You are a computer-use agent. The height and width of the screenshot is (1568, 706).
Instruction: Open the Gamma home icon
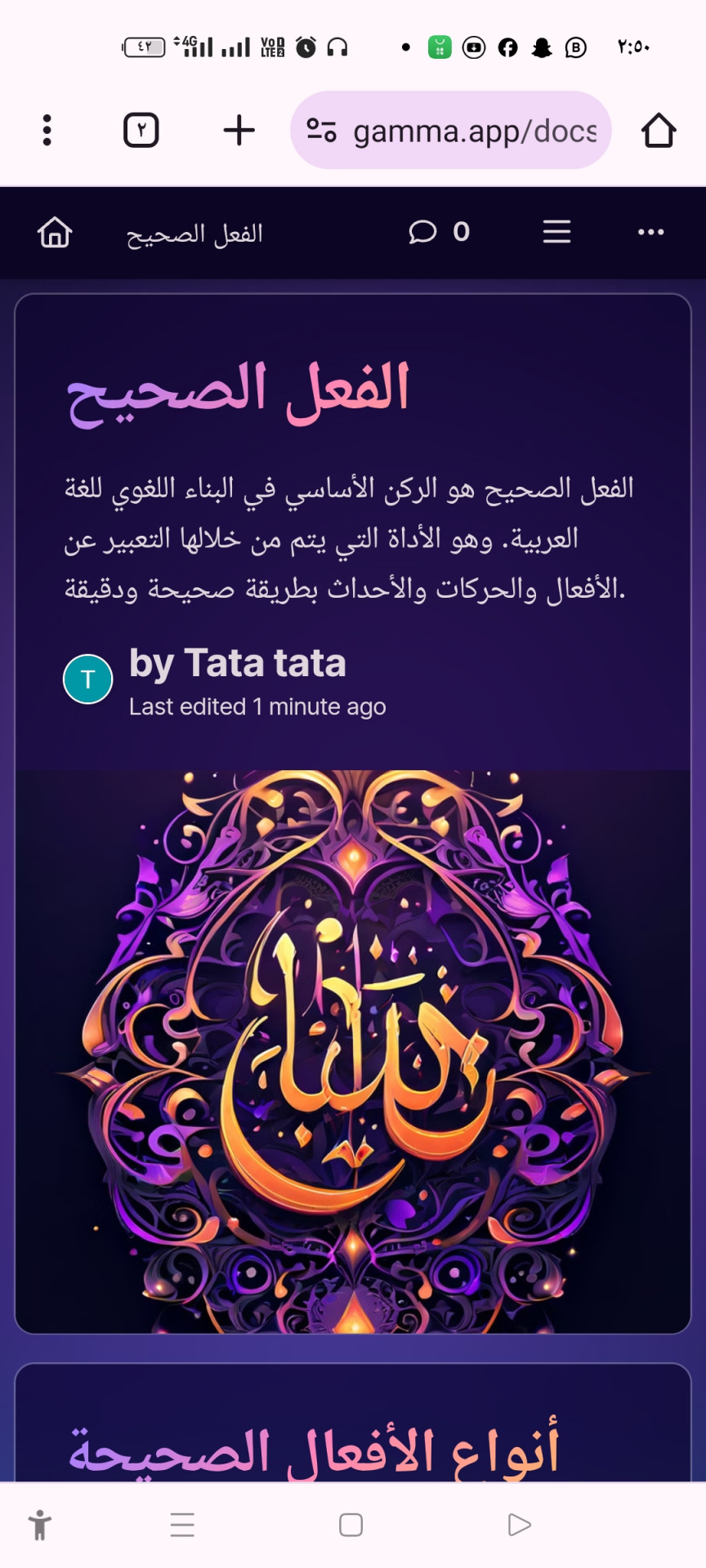pyautogui.click(x=55, y=233)
